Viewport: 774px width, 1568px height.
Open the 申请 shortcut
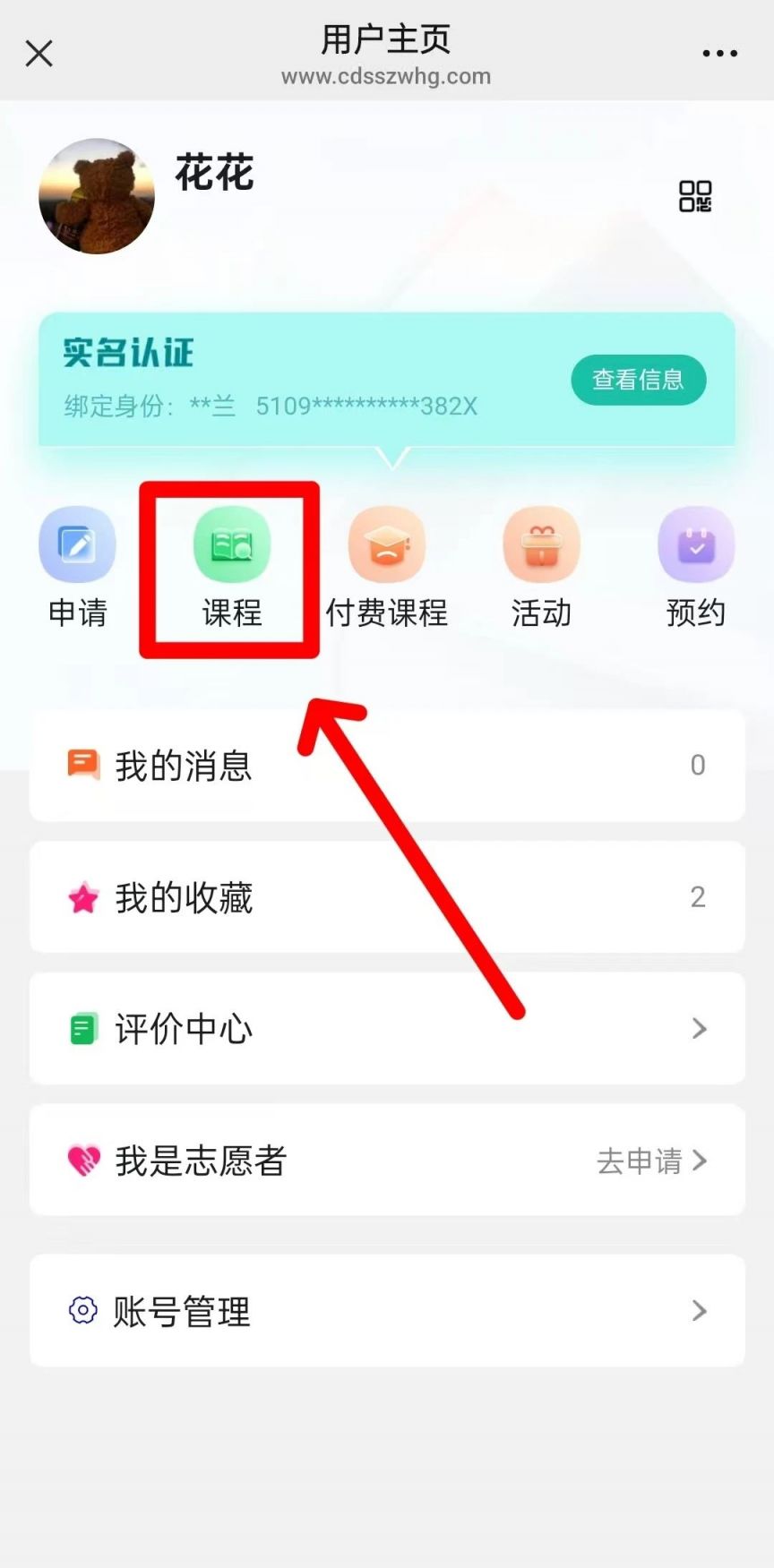point(77,566)
